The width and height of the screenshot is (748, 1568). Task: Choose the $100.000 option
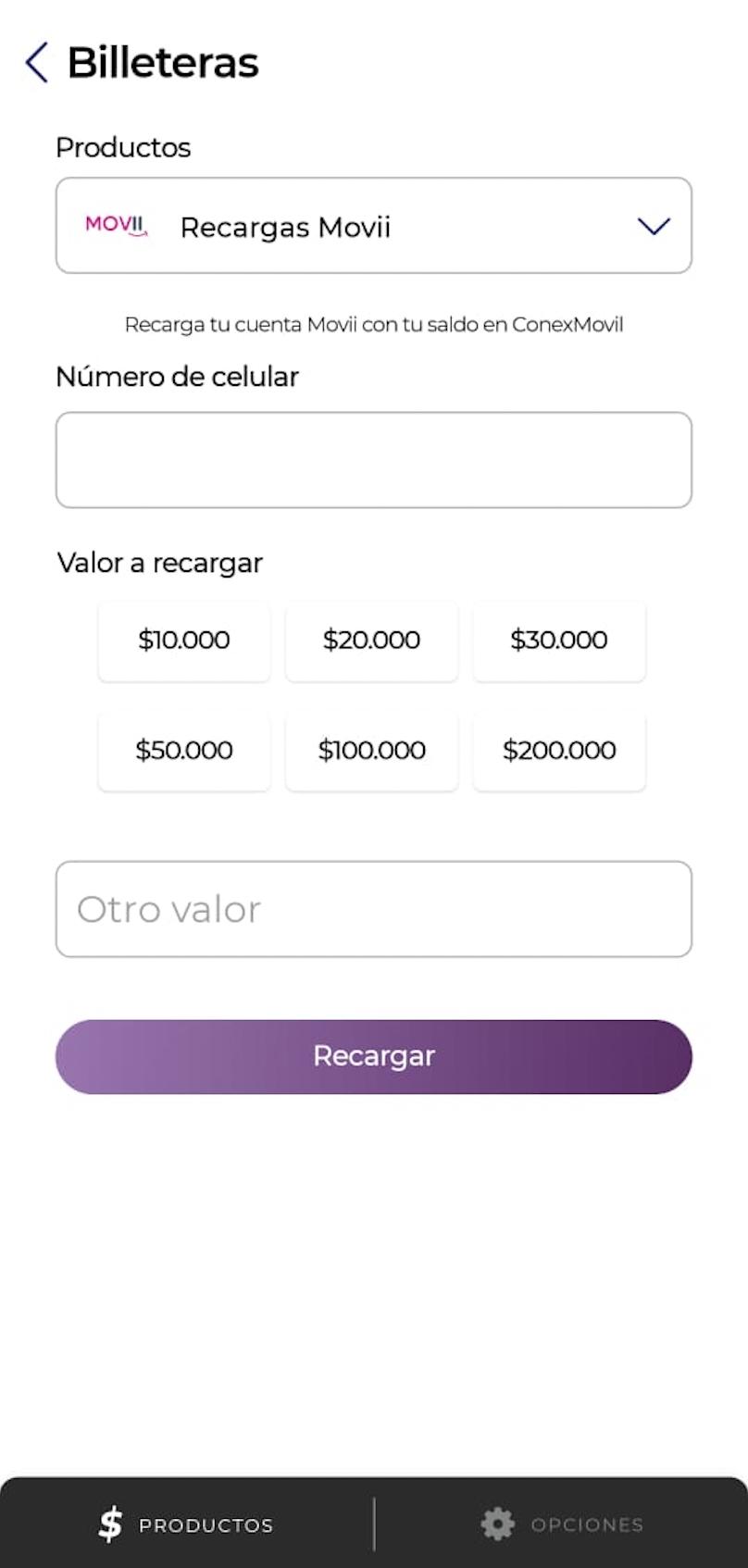pos(372,751)
